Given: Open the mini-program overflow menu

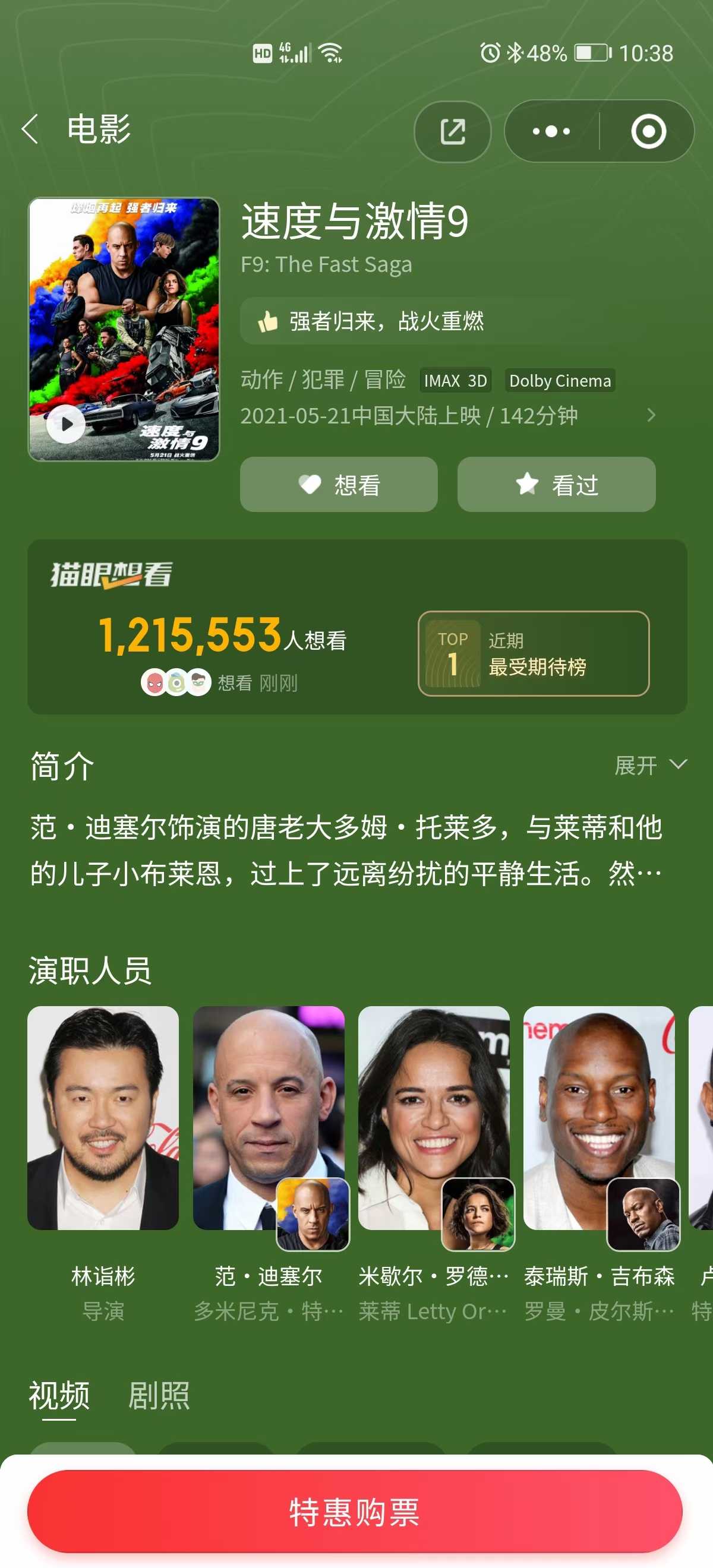Looking at the screenshot, I should pyautogui.click(x=551, y=131).
